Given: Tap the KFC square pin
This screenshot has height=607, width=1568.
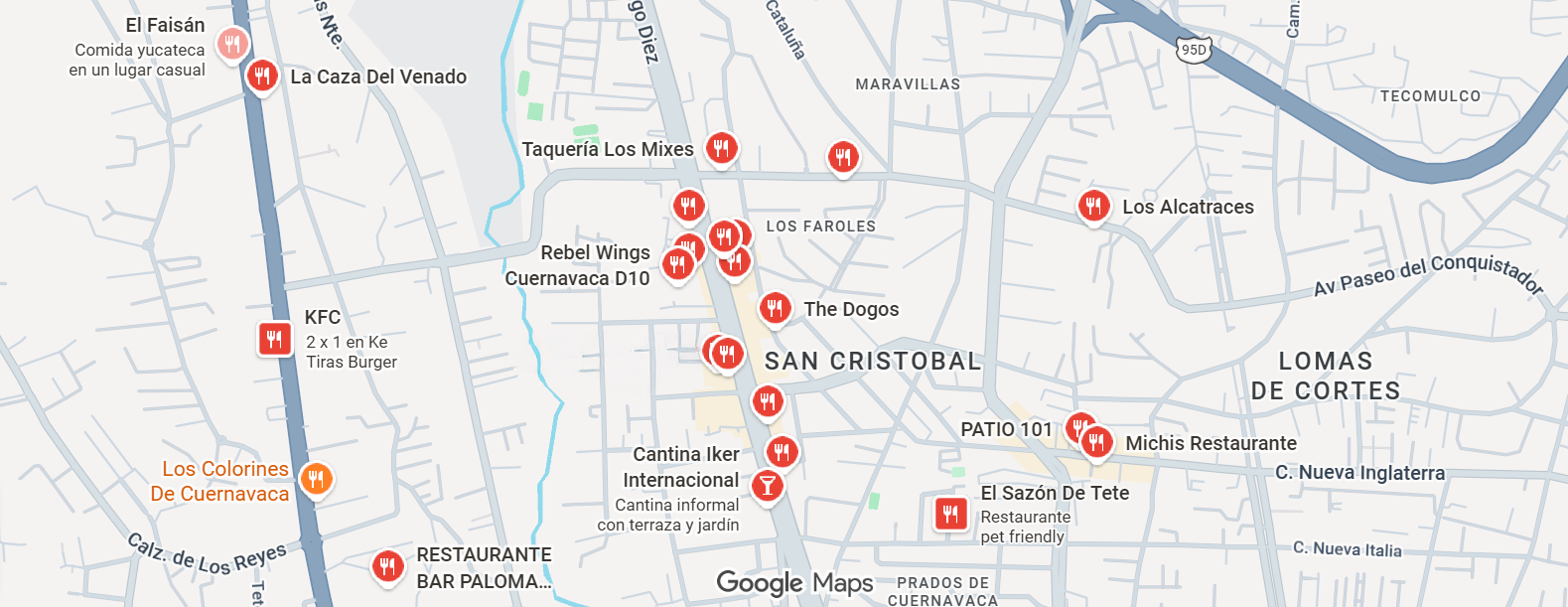Looking at the screenshot, I should pos(274,340).
